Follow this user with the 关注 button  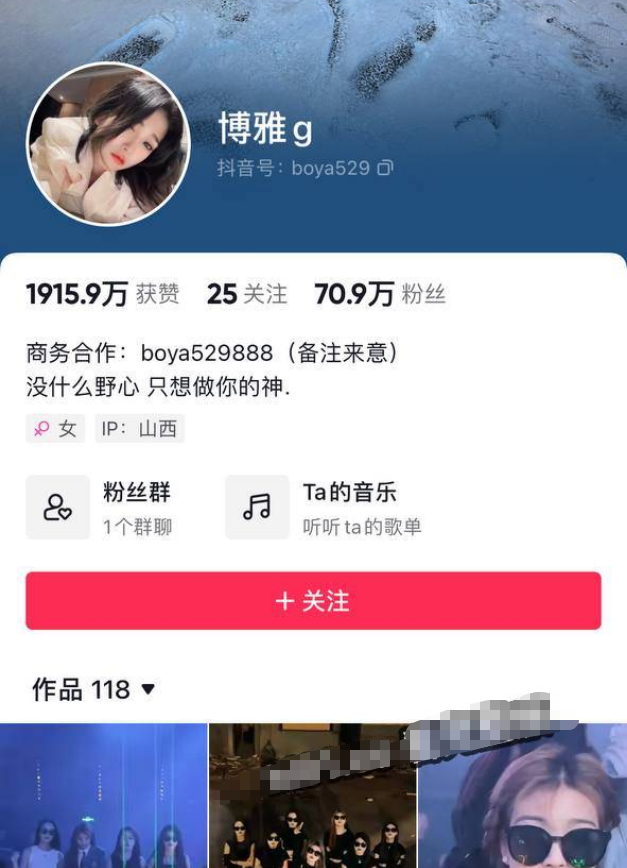click(x=313, y=601)
